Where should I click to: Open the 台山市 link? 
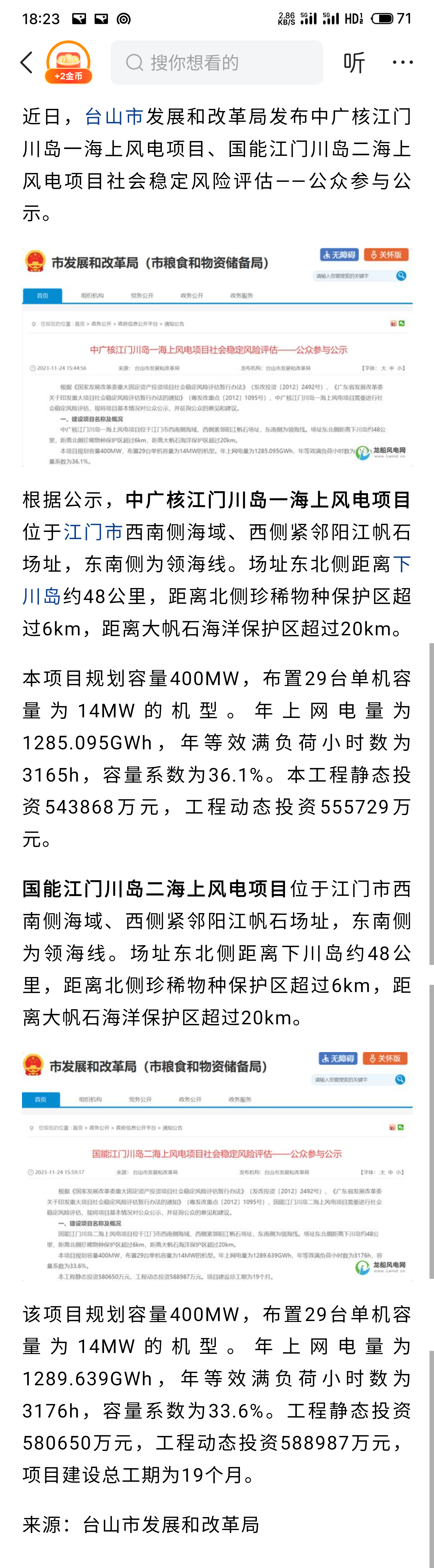(x=114, y=116)
